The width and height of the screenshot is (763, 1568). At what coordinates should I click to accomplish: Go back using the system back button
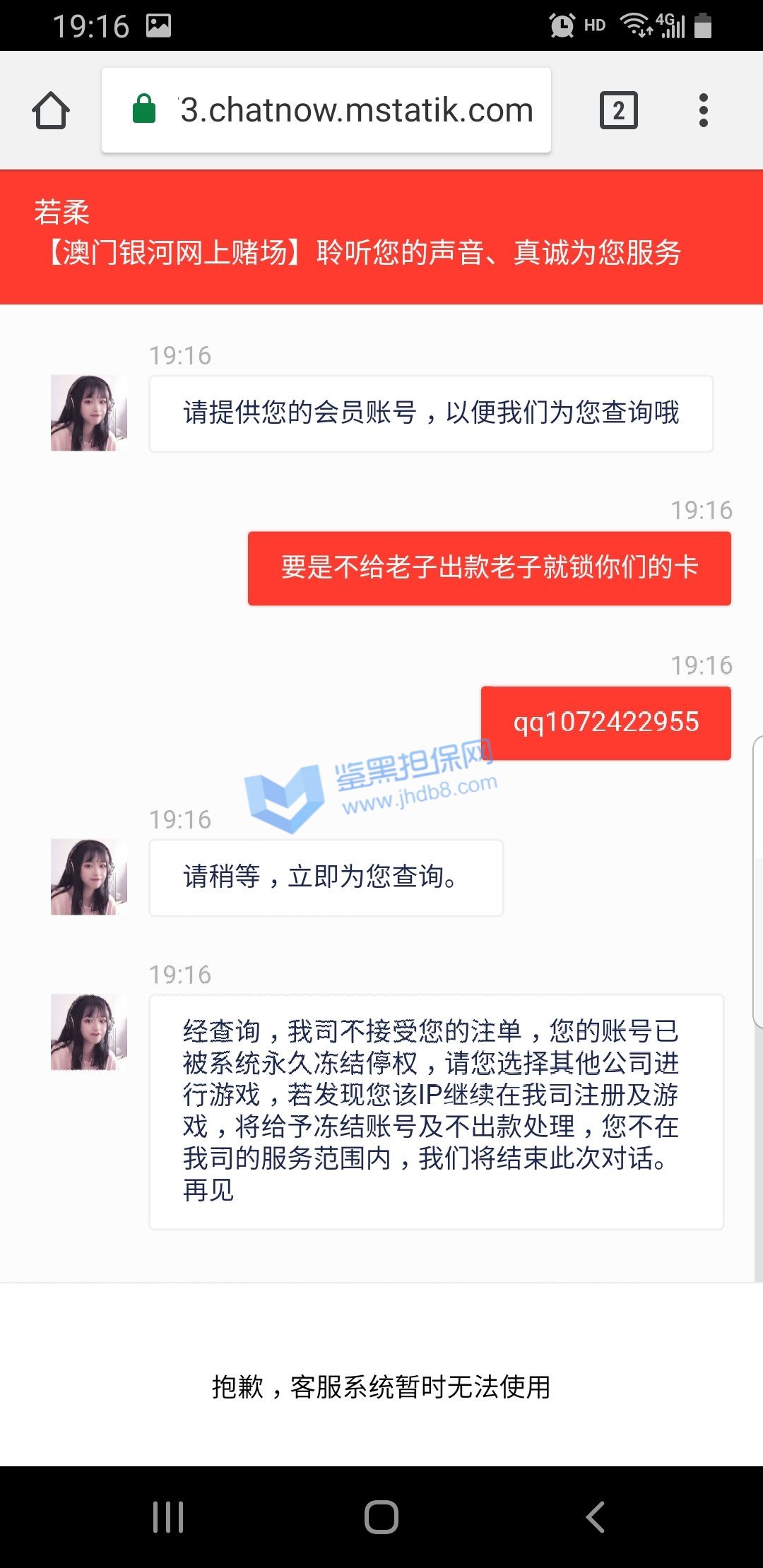coord(596,1516)
